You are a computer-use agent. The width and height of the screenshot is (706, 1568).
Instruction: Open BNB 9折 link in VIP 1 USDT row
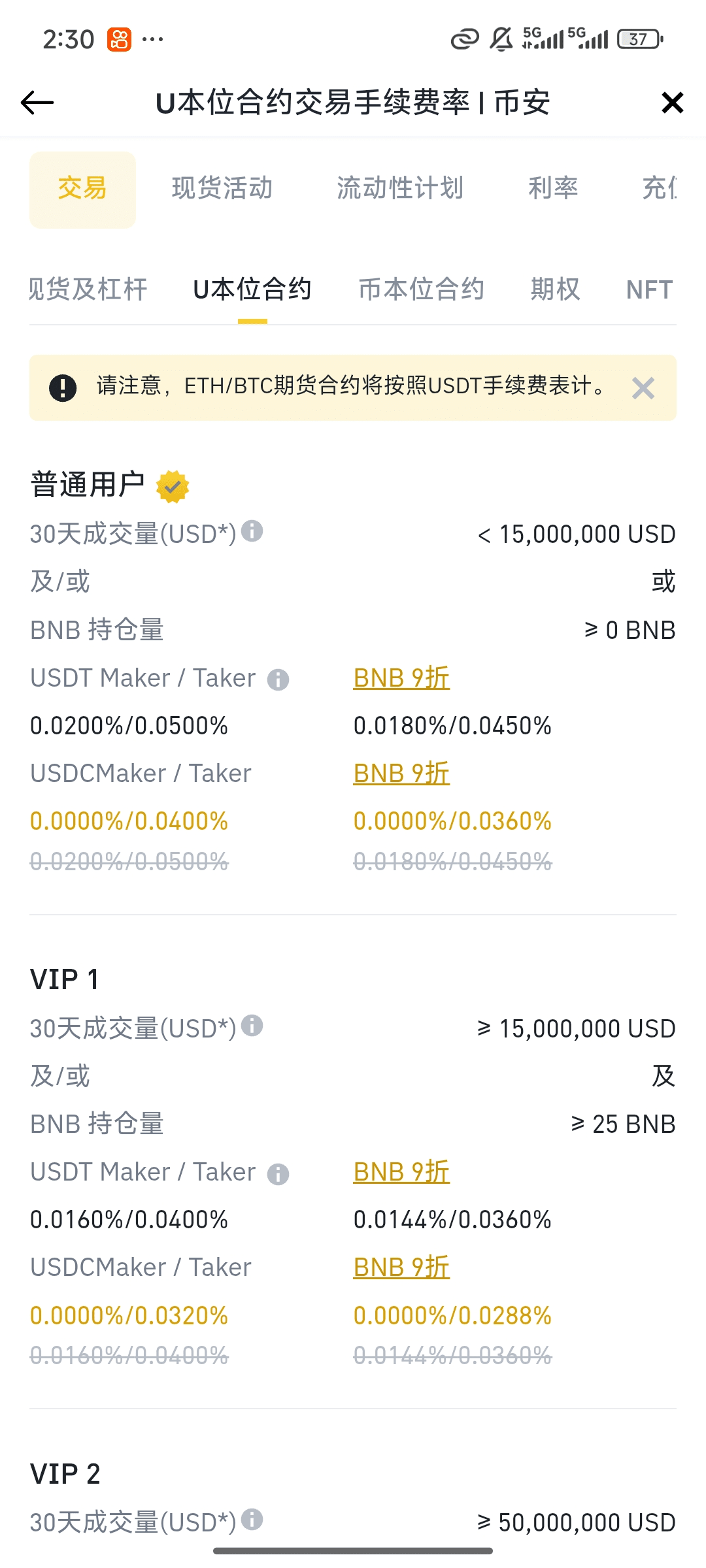click(x=401, y=1172)
